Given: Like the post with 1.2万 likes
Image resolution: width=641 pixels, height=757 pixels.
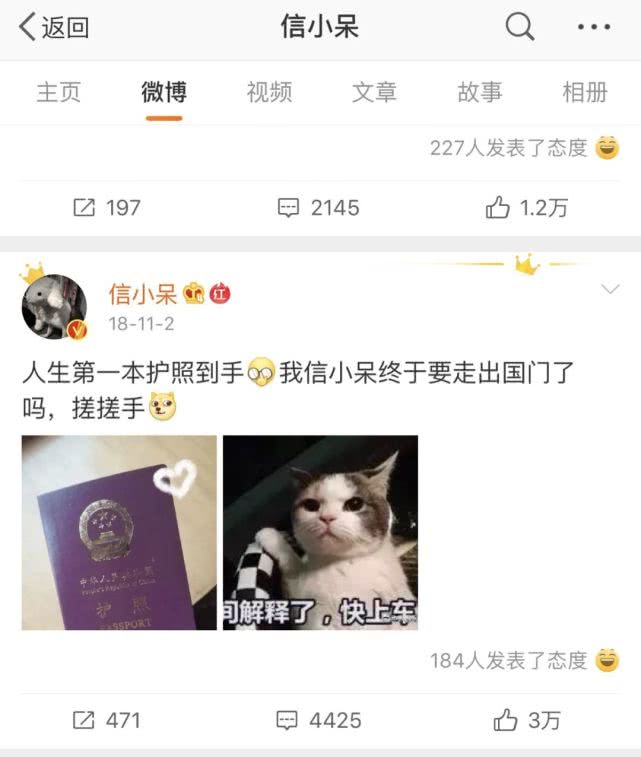Looking at the screenshot, I should [x=527, y=208].
